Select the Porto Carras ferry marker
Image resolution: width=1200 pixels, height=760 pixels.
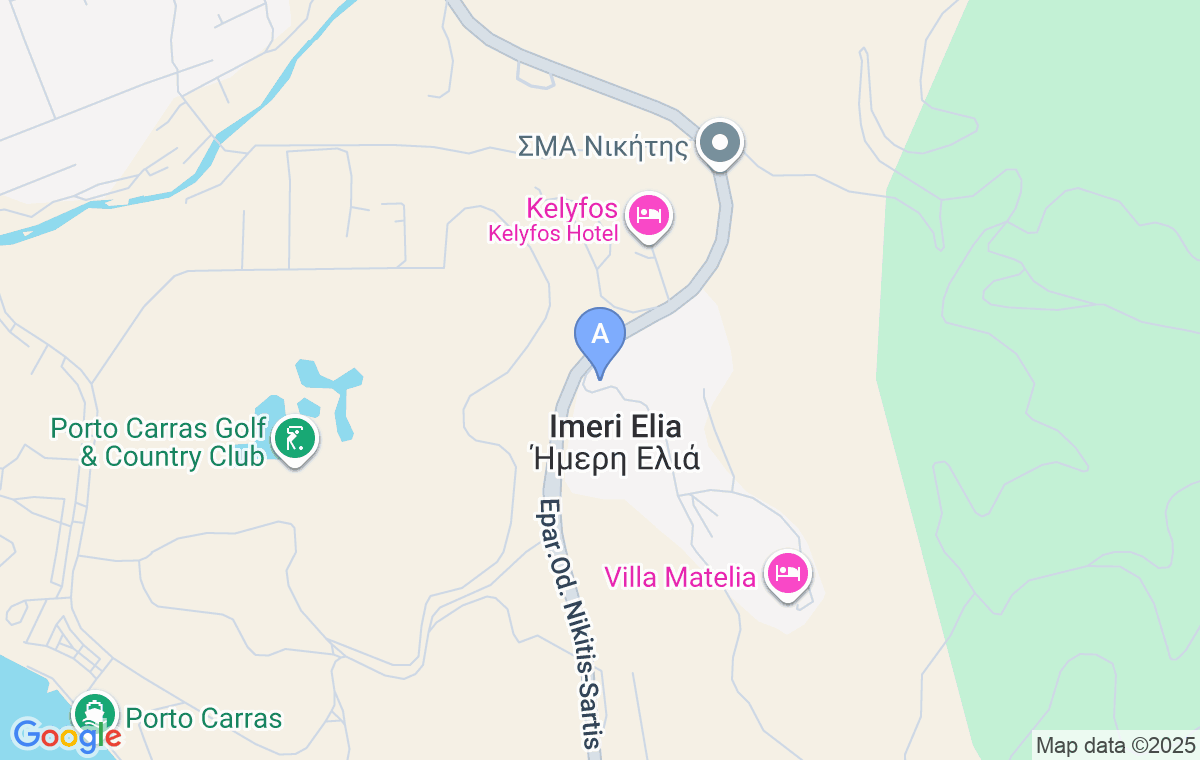[95, 716]
